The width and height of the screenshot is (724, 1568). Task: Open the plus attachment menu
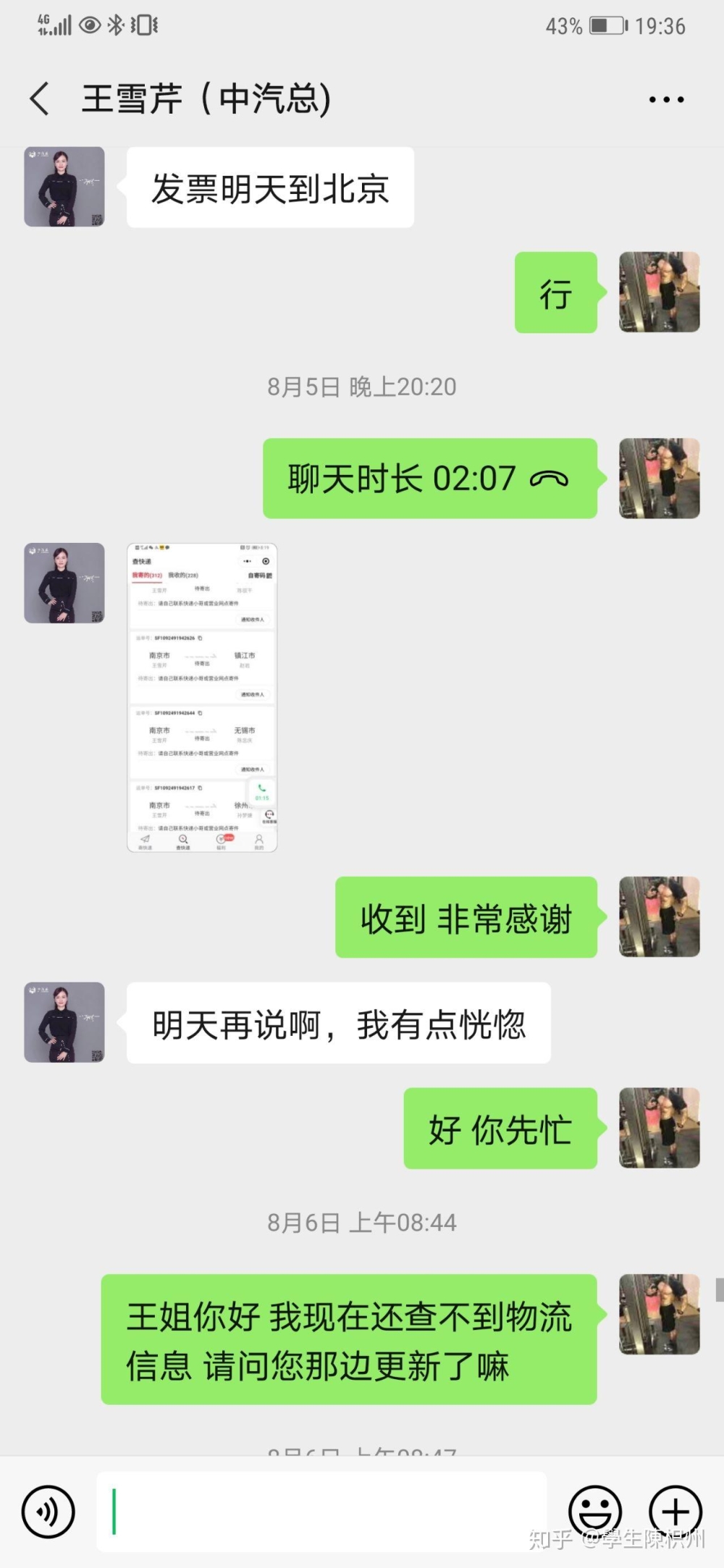tap(675, 1512)
